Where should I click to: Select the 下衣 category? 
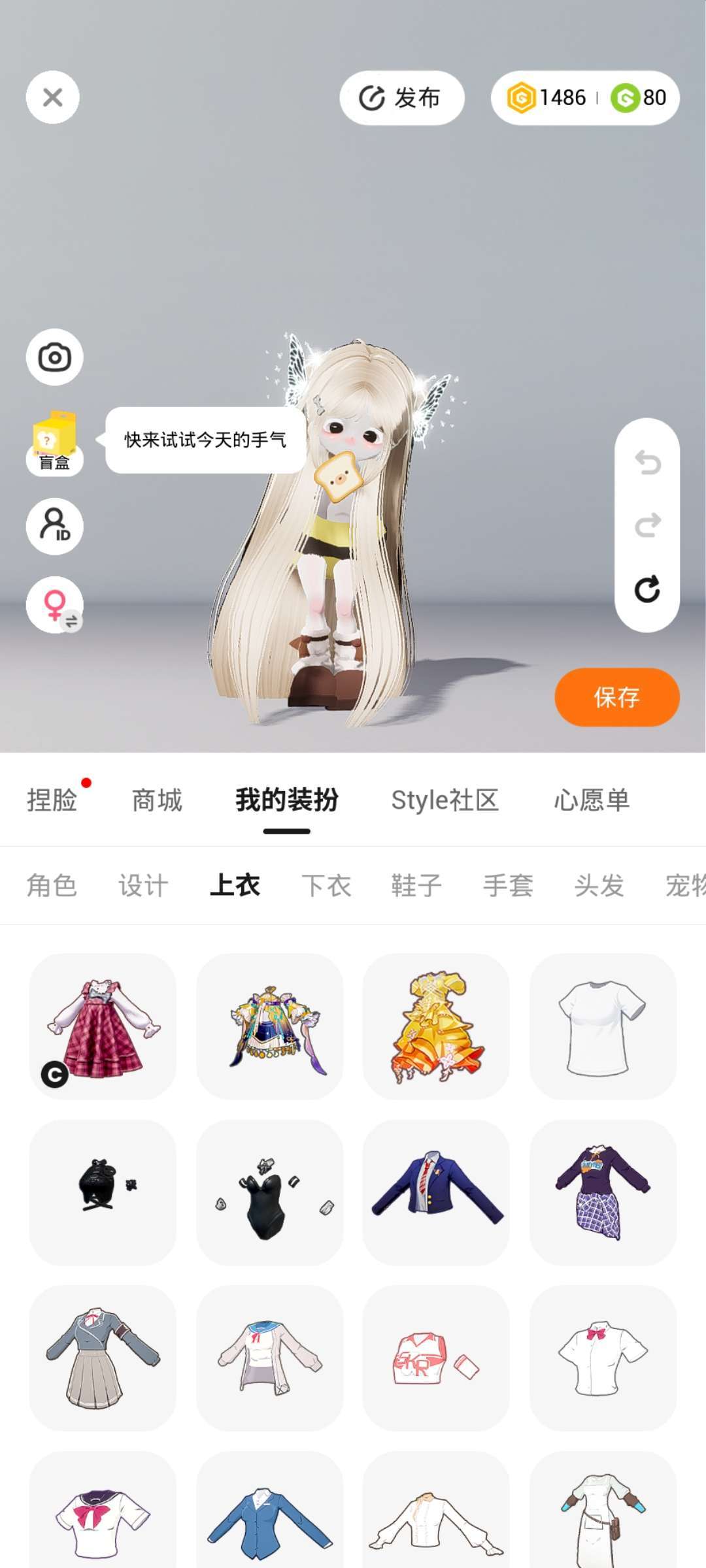point(326,886)
